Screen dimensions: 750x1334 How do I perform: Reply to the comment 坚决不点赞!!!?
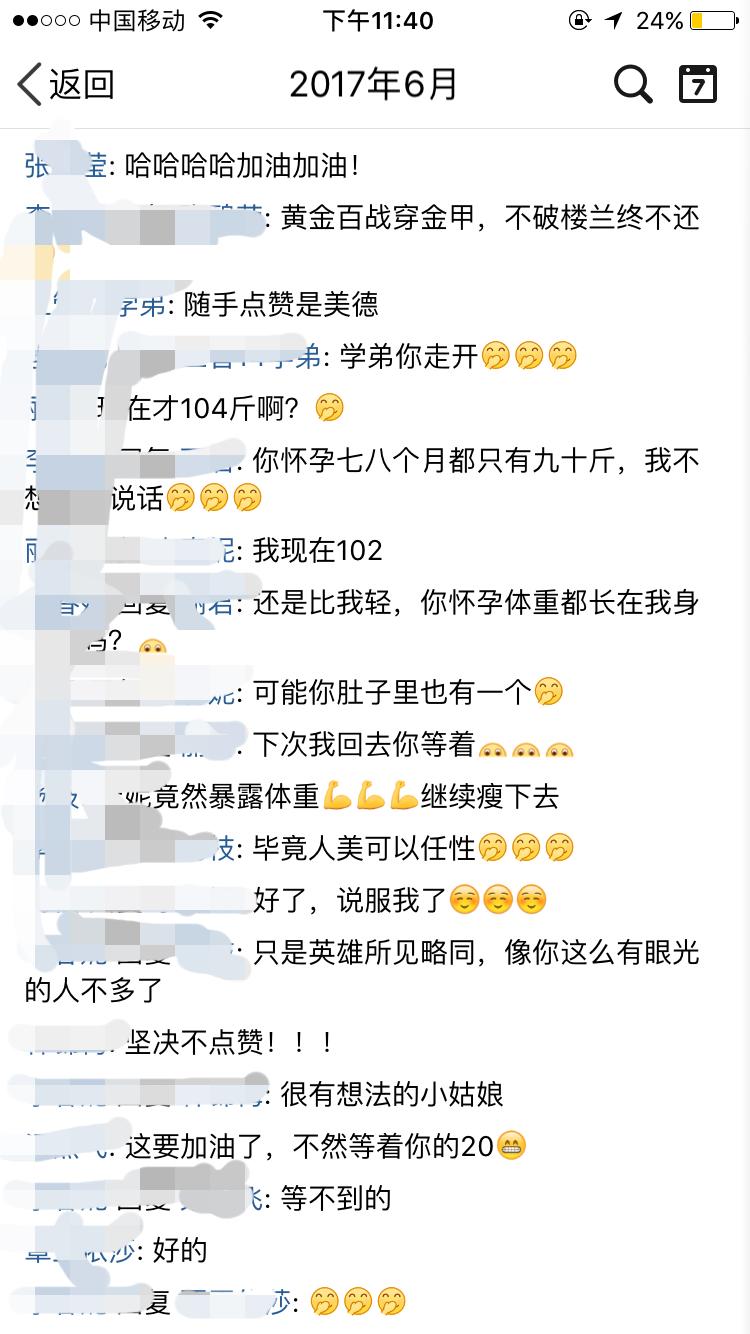(x=229, y=1042)
